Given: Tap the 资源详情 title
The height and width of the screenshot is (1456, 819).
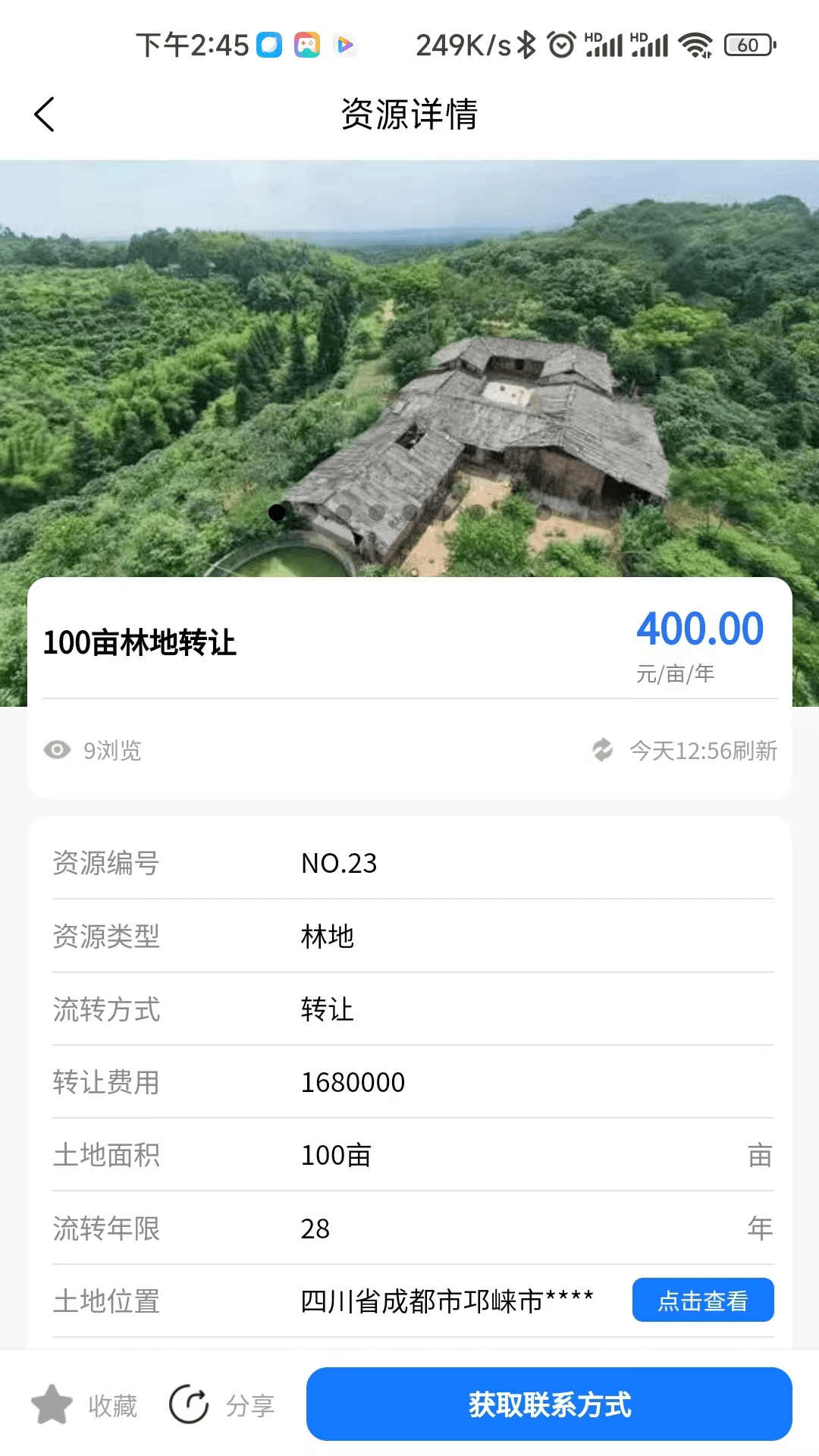Looking at the screenshot, I should pyautogui.click(x=409, y=115).
